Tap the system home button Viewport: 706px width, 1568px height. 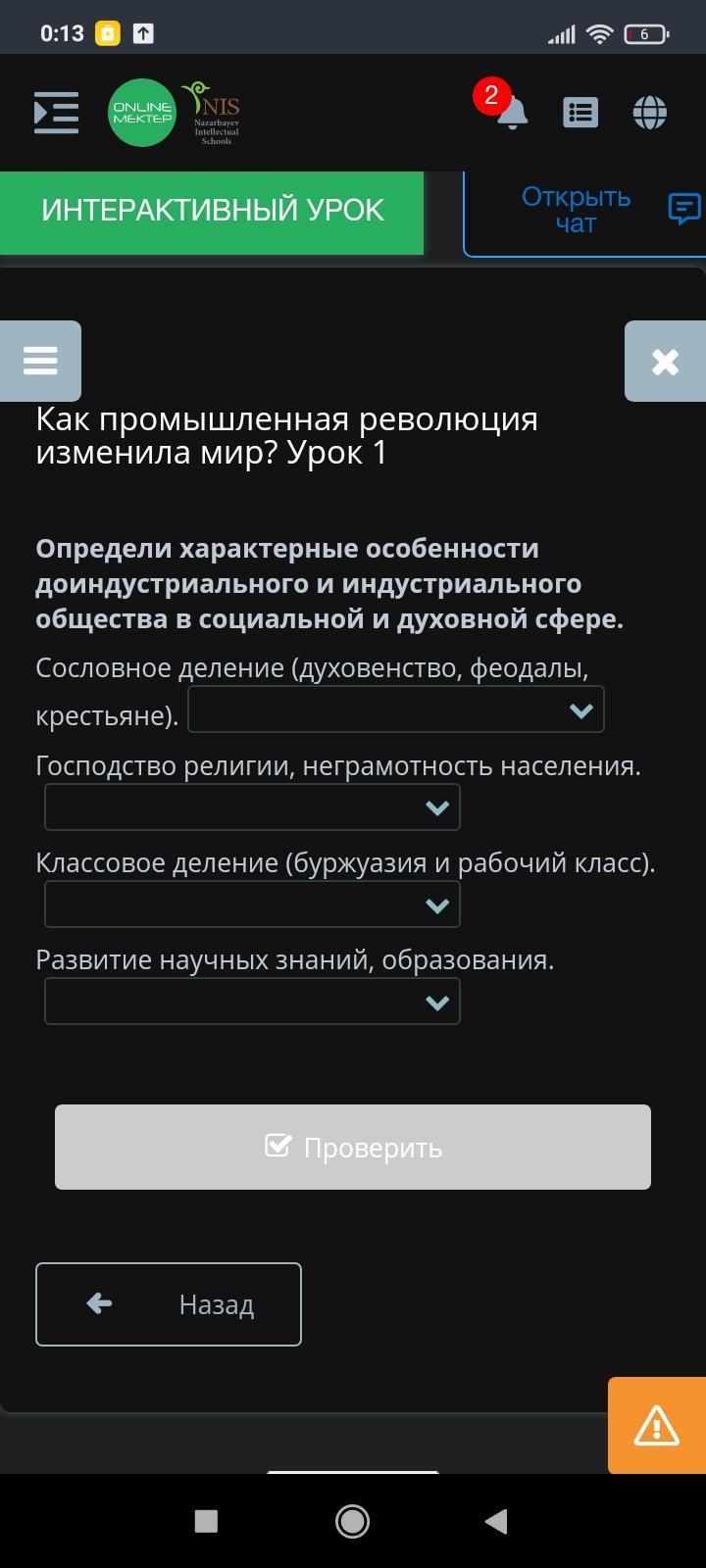pyautogui.click(x=353, y=1521)
